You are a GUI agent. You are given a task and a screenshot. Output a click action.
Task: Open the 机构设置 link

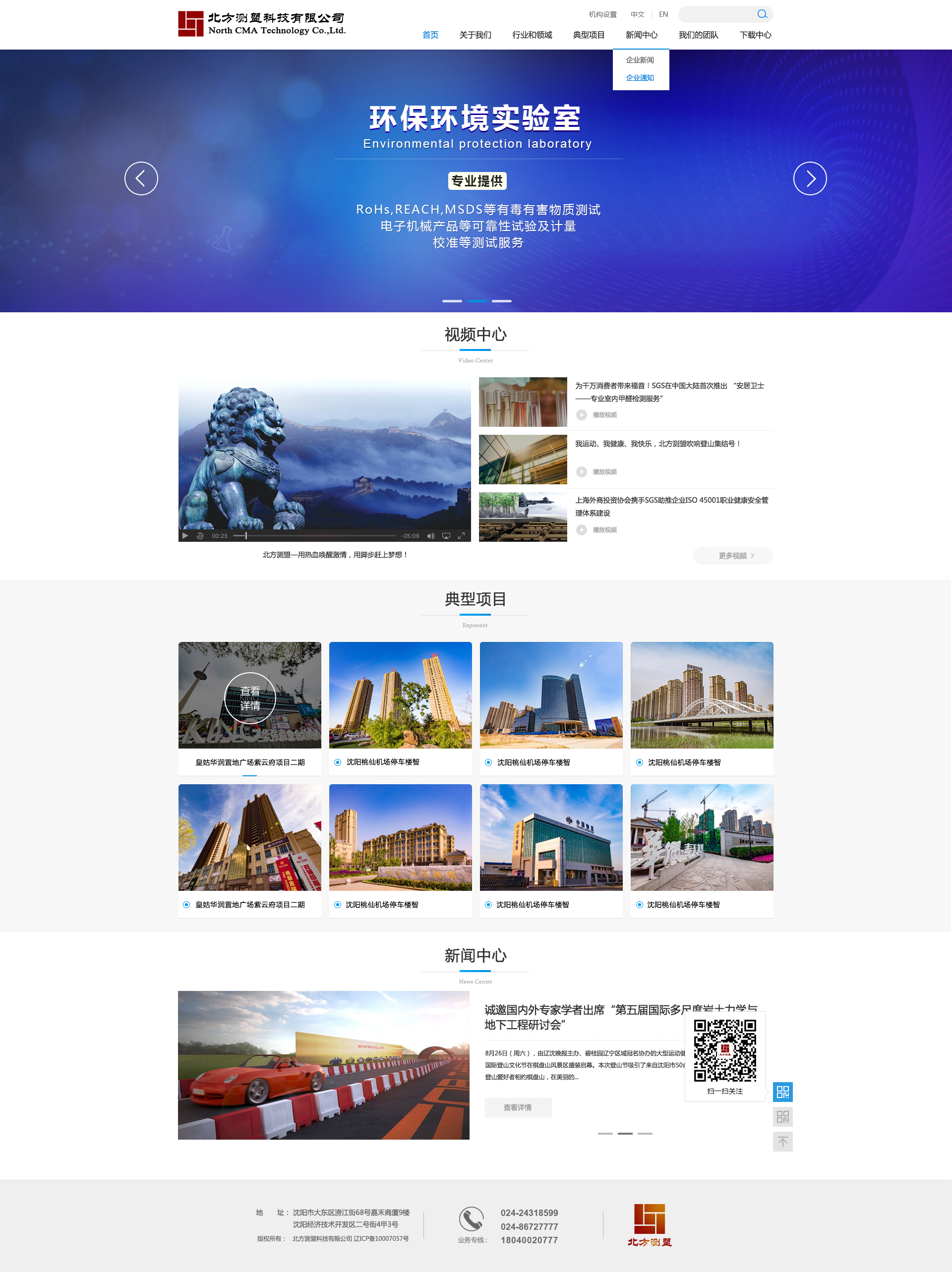click(x=601, y=14)
